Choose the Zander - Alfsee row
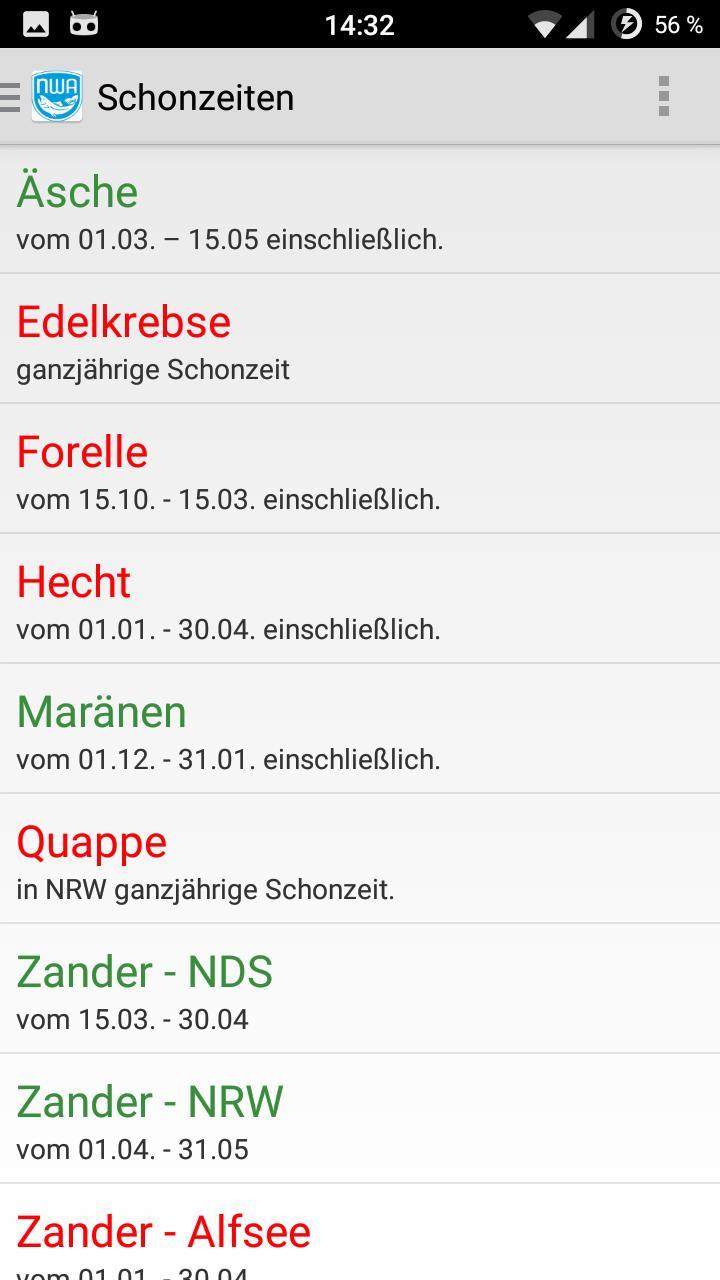This screenshot has height=1280, width=720. 360,1240
